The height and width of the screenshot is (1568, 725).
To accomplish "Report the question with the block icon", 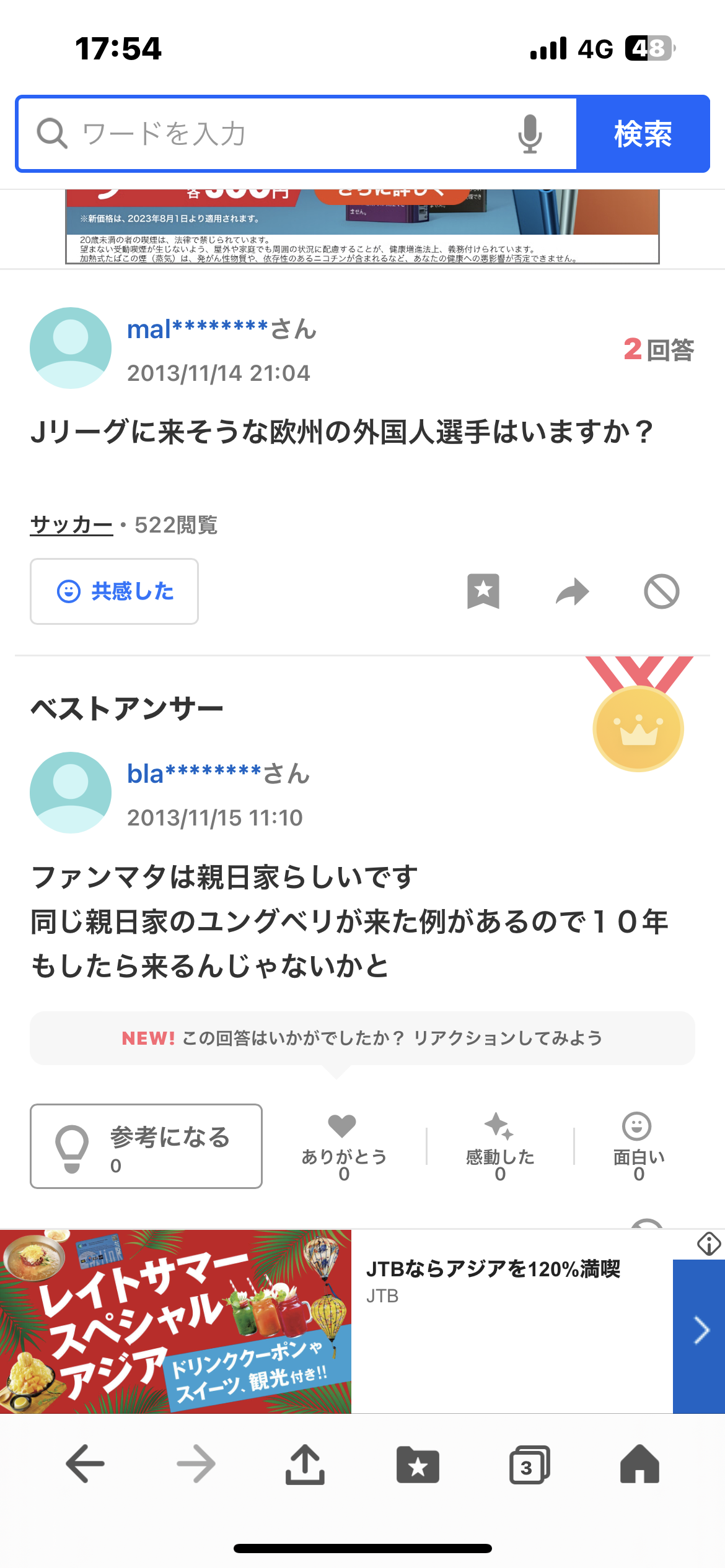I will [661, 591].
